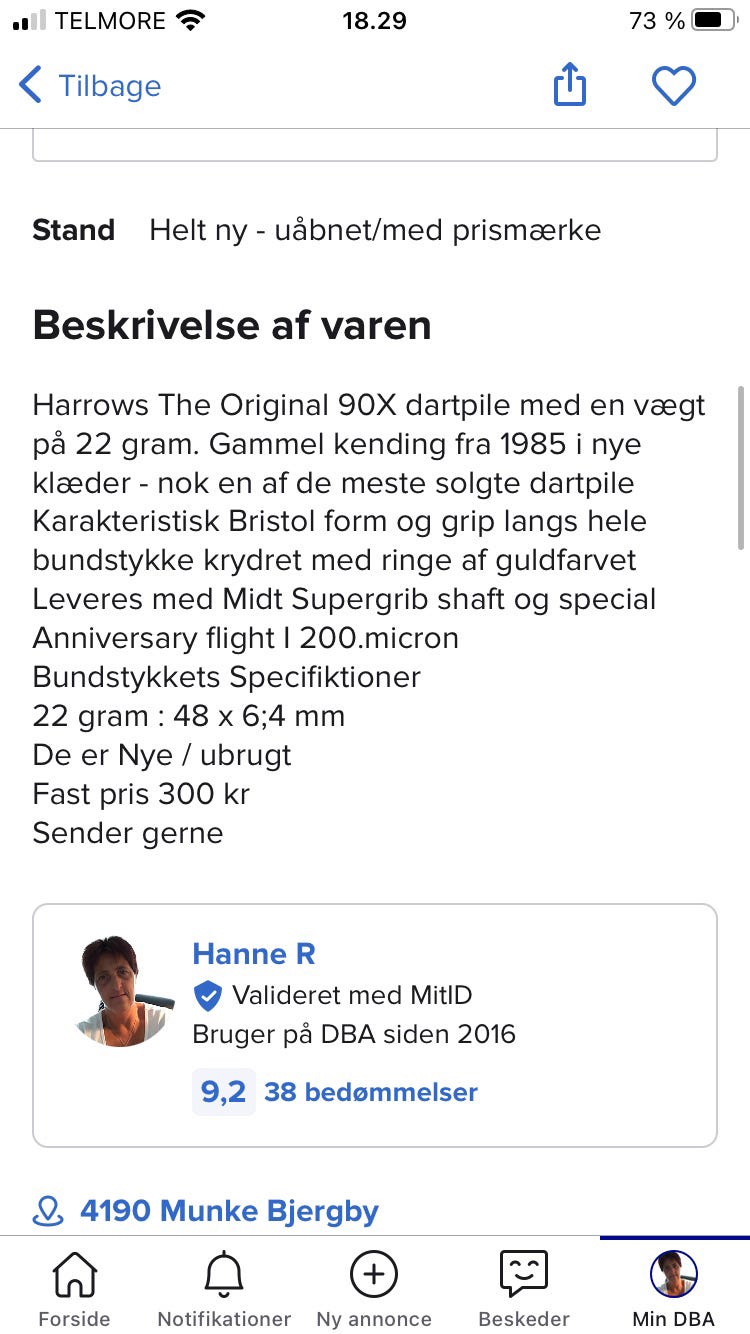Tap the Notifikationer bell icon
Viewport: 750px width, 1334px height.
223,1274
